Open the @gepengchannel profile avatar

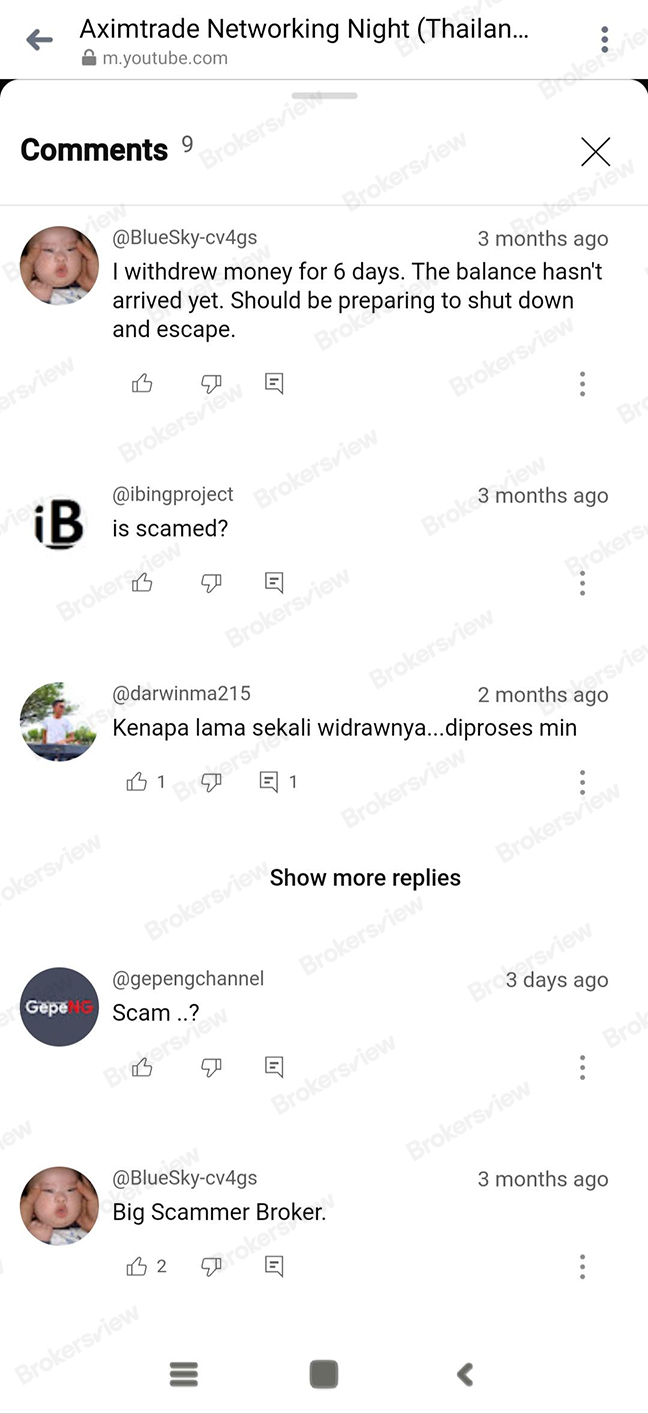point(59,1006)
